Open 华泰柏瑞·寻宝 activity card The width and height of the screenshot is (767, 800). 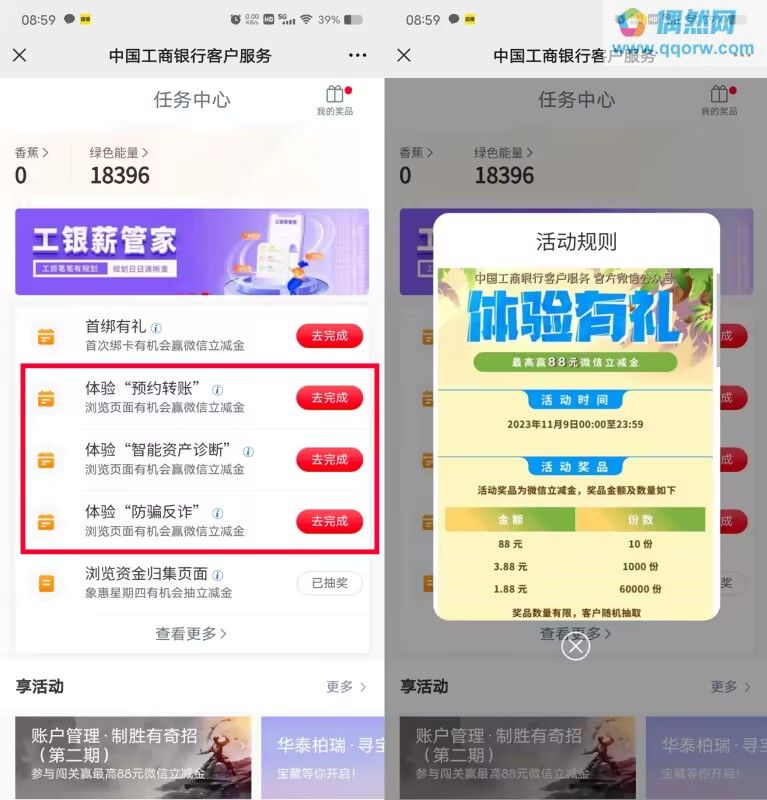pos(322,757)
